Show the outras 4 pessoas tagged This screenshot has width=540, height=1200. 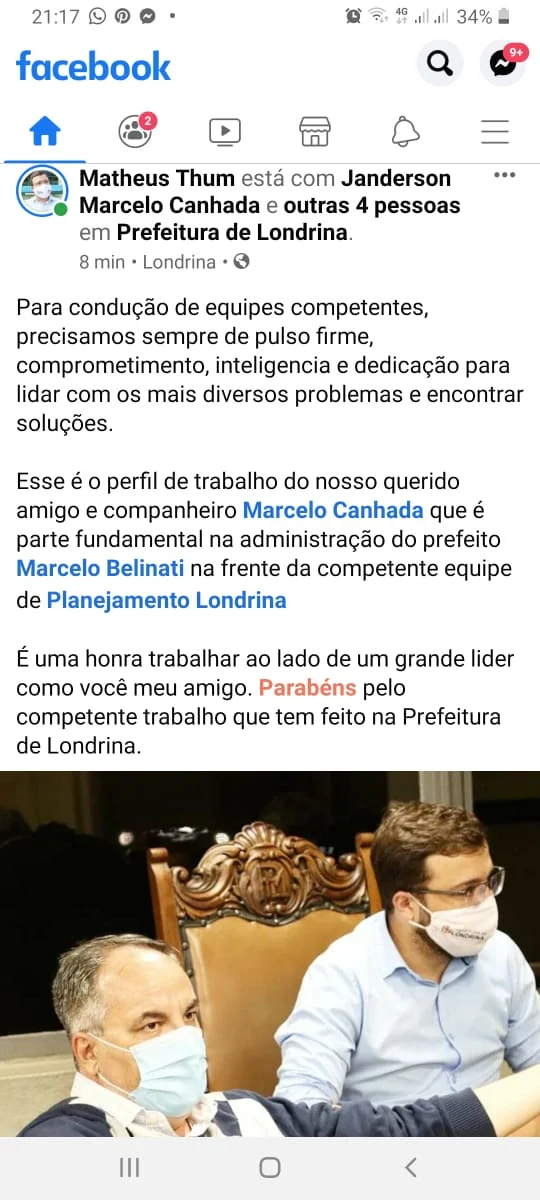372,206
